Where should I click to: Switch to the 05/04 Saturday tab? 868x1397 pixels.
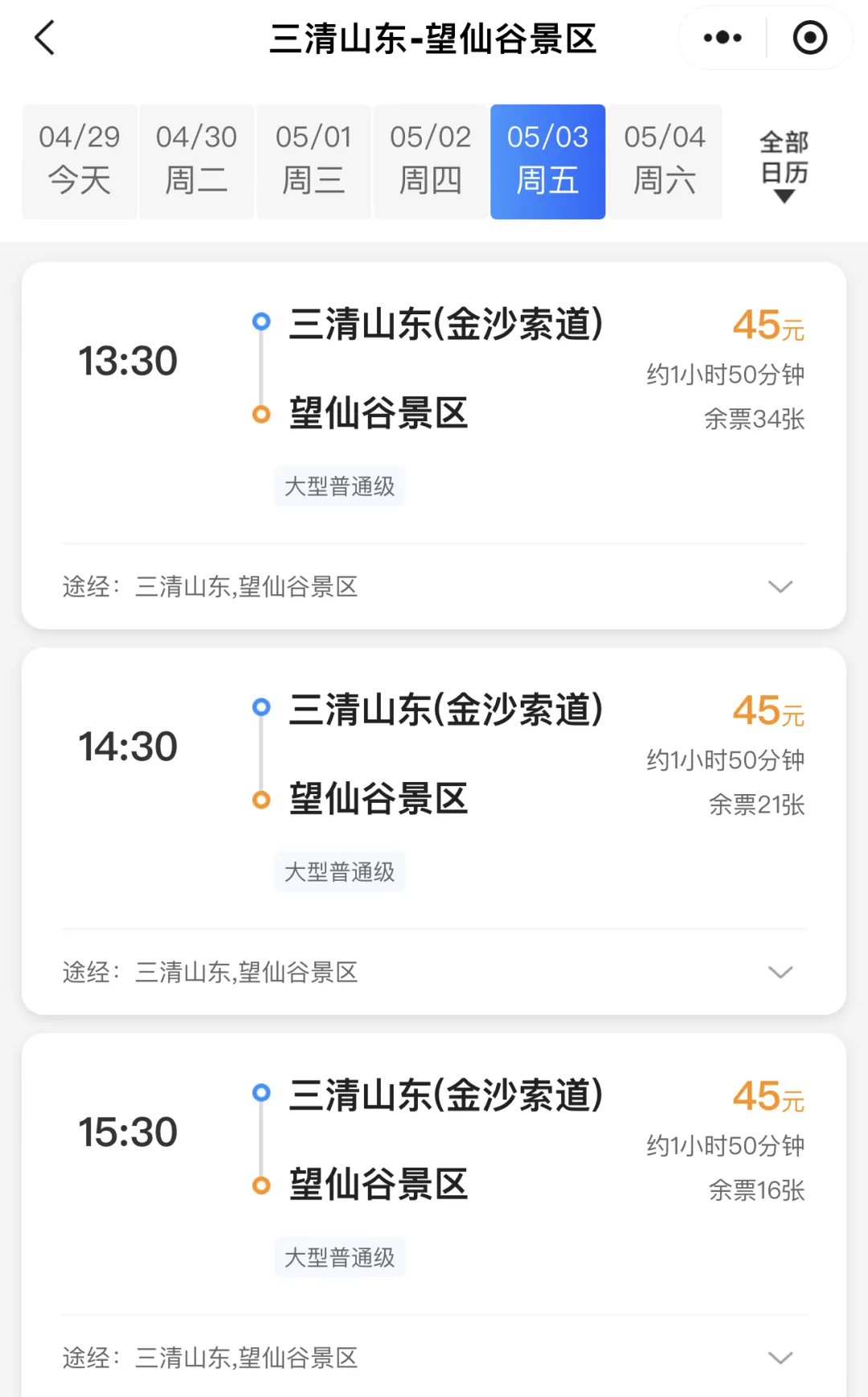pyautogui.click(x=665, y=162)
